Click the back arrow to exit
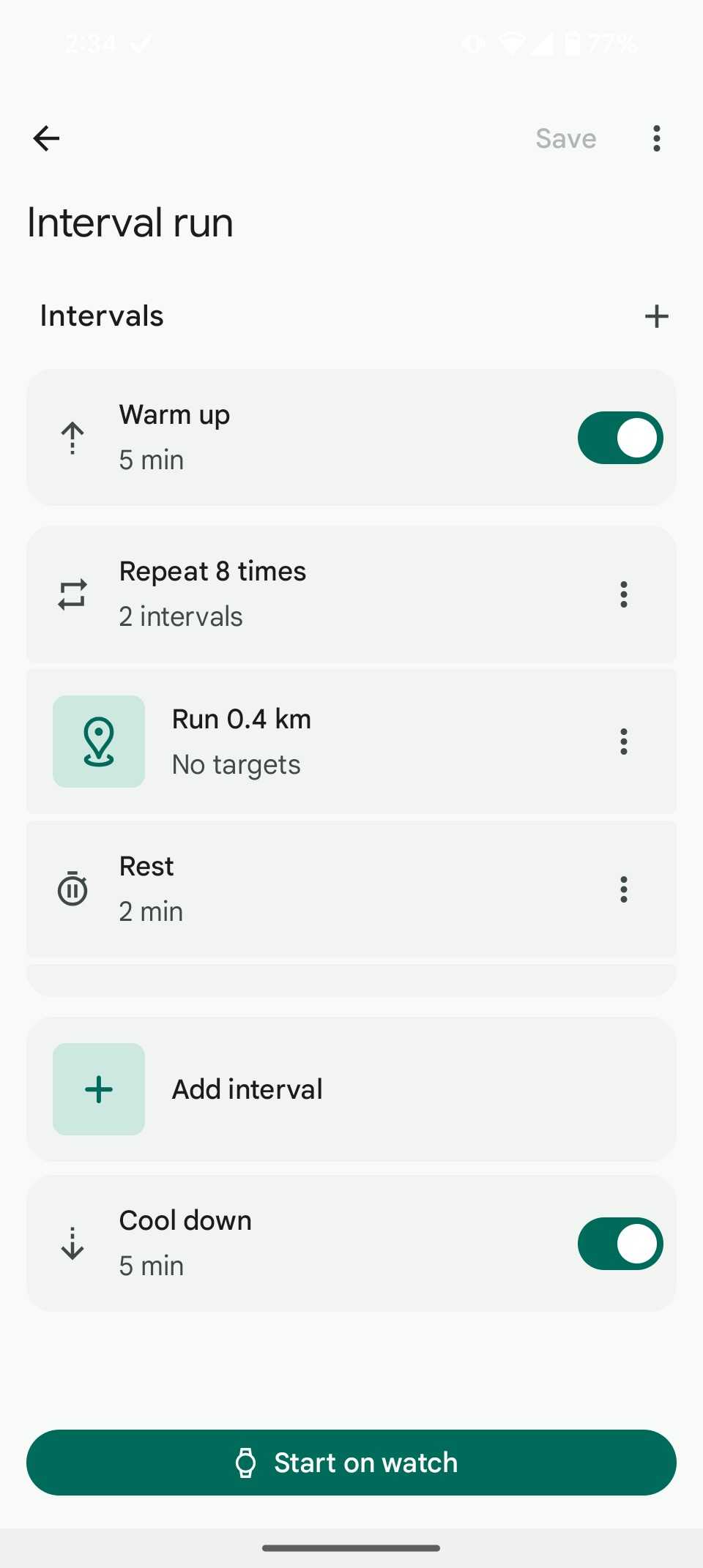 point(46,138)
